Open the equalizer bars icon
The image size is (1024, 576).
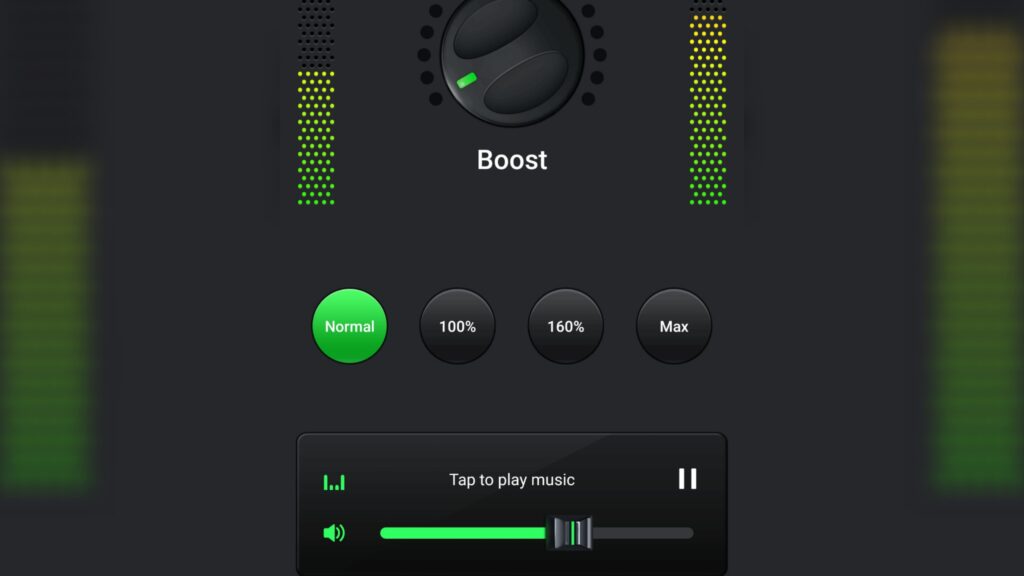pos(334,482)
